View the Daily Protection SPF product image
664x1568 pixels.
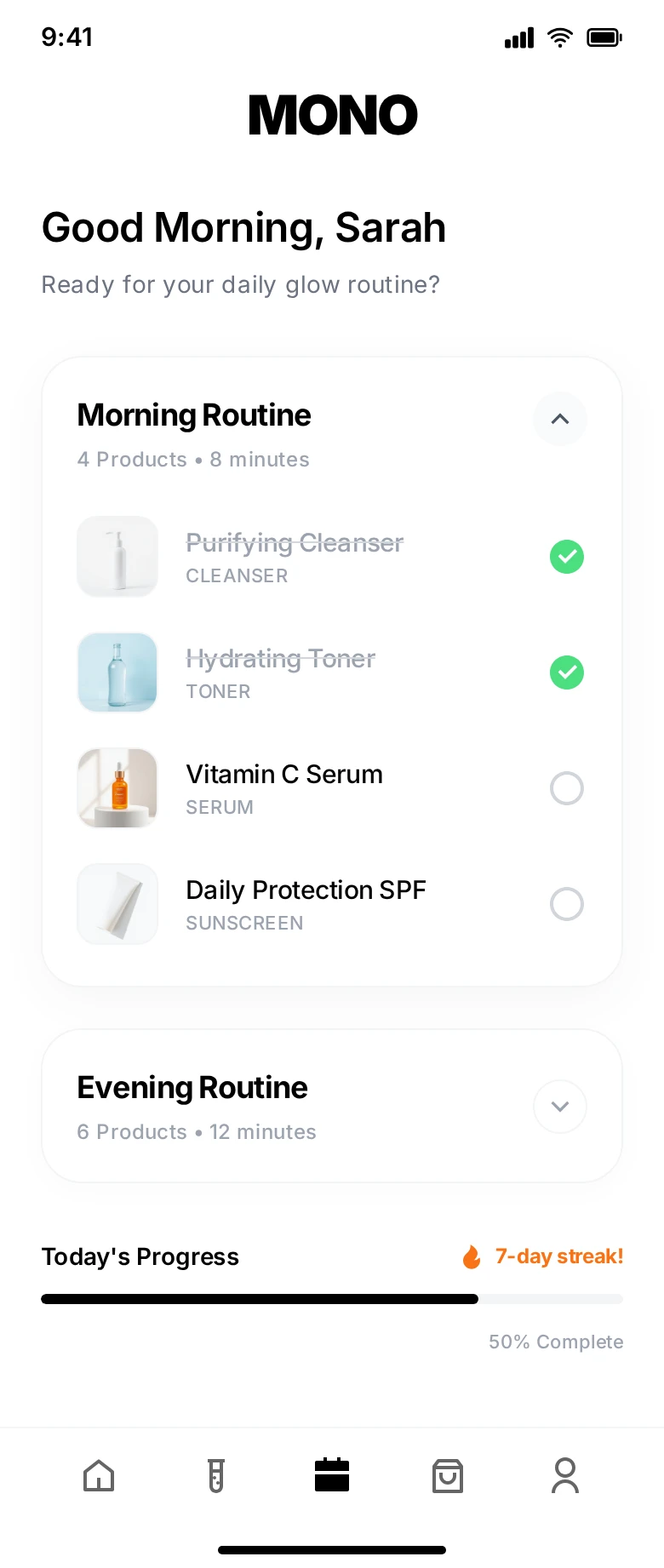pyautogui.click(x=117, y=904)
